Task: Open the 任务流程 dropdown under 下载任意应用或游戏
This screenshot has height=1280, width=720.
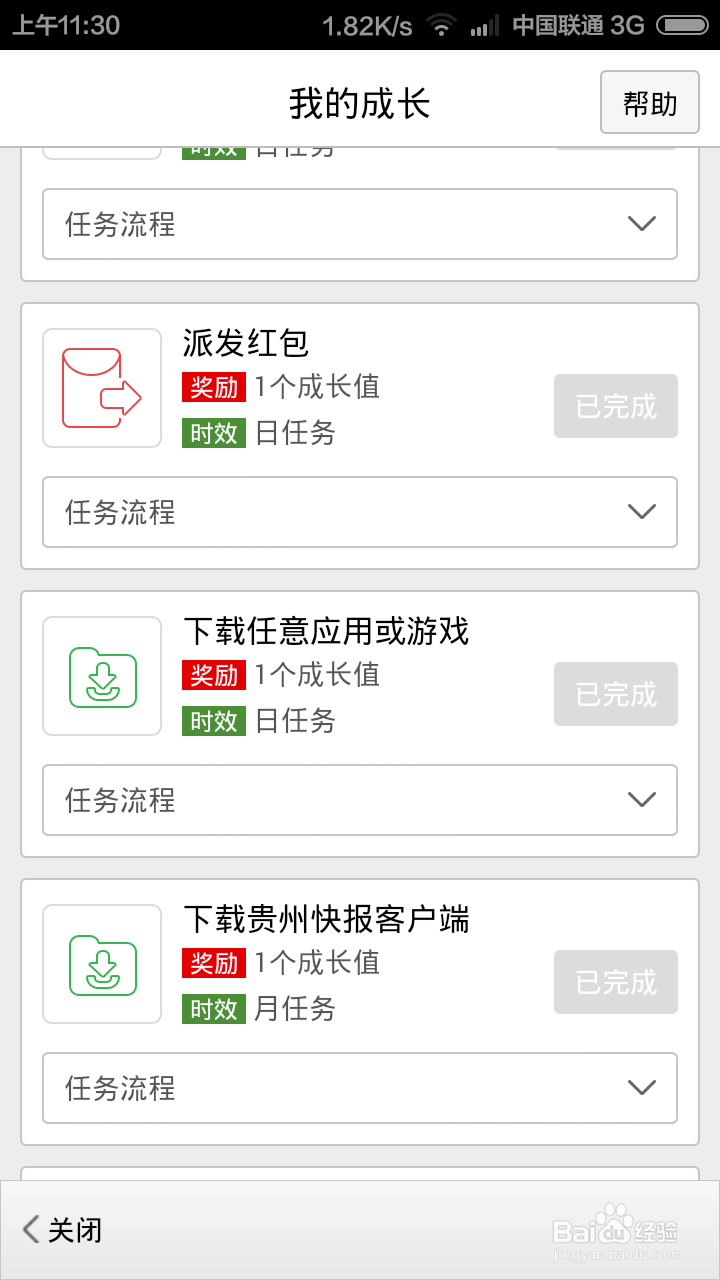Action: coord(360,800)
